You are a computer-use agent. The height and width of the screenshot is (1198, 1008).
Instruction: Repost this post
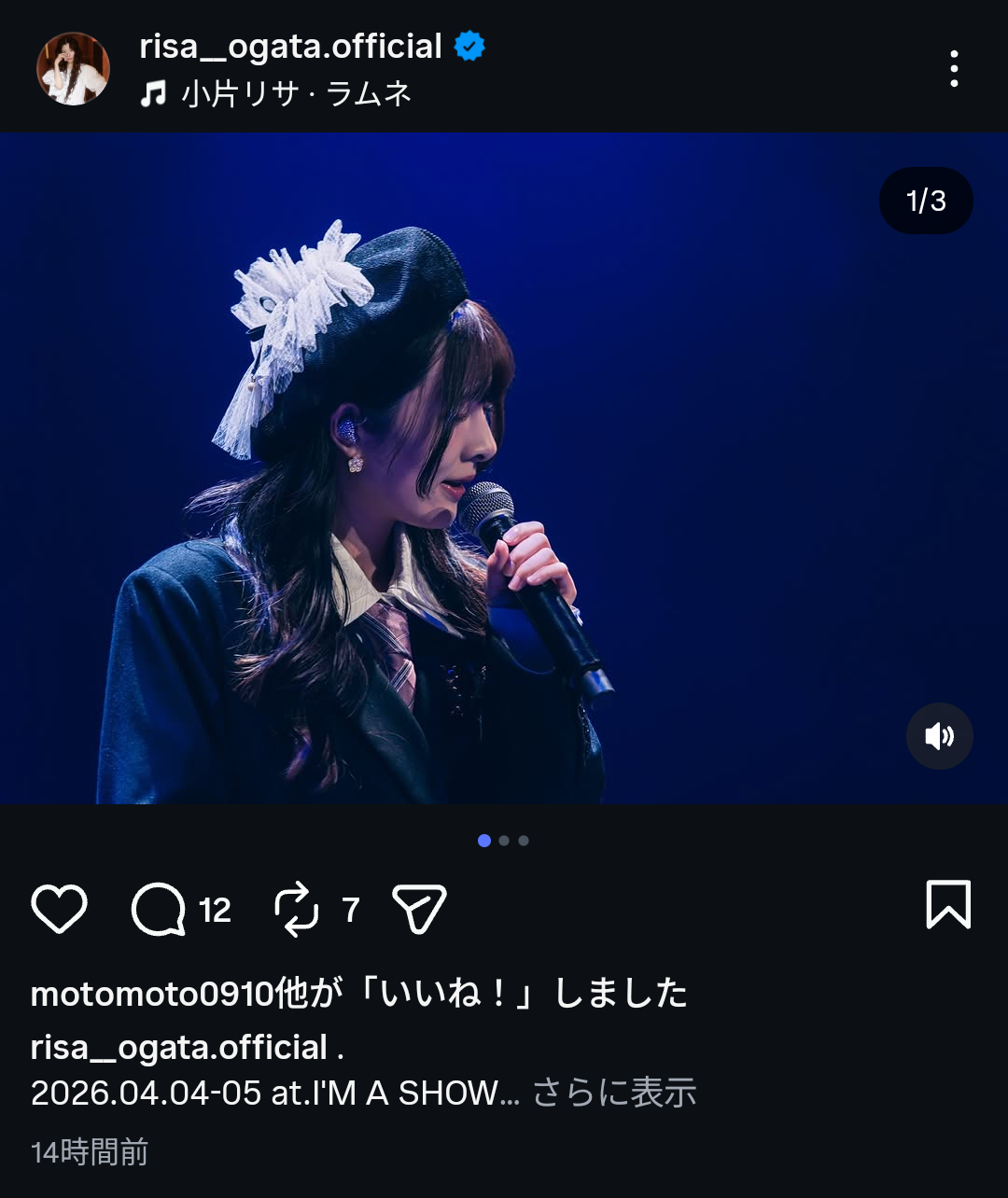[x=297, y=909]
